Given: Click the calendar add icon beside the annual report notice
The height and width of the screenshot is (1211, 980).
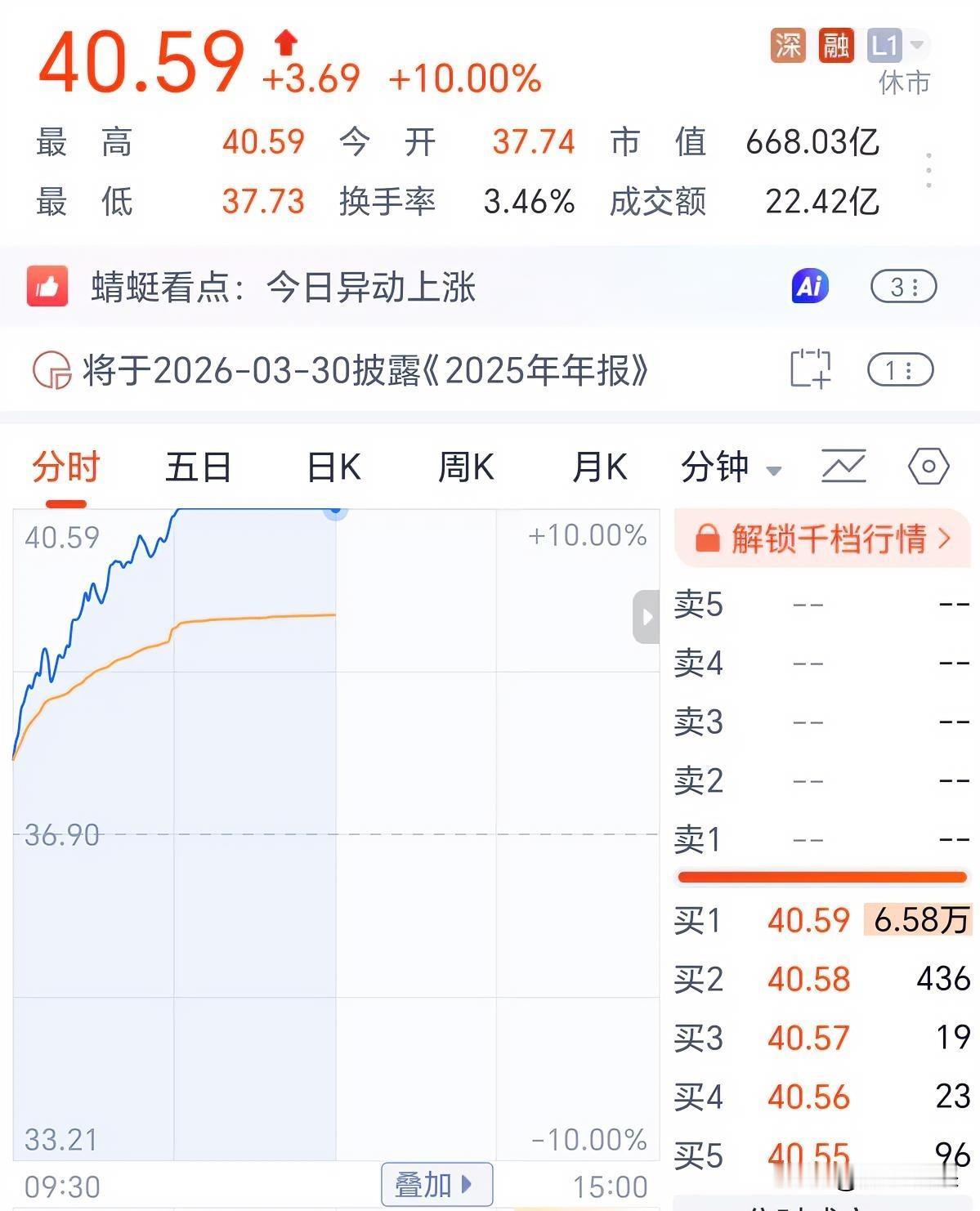Looking at the screenshot, I should [x=810, y=369].
